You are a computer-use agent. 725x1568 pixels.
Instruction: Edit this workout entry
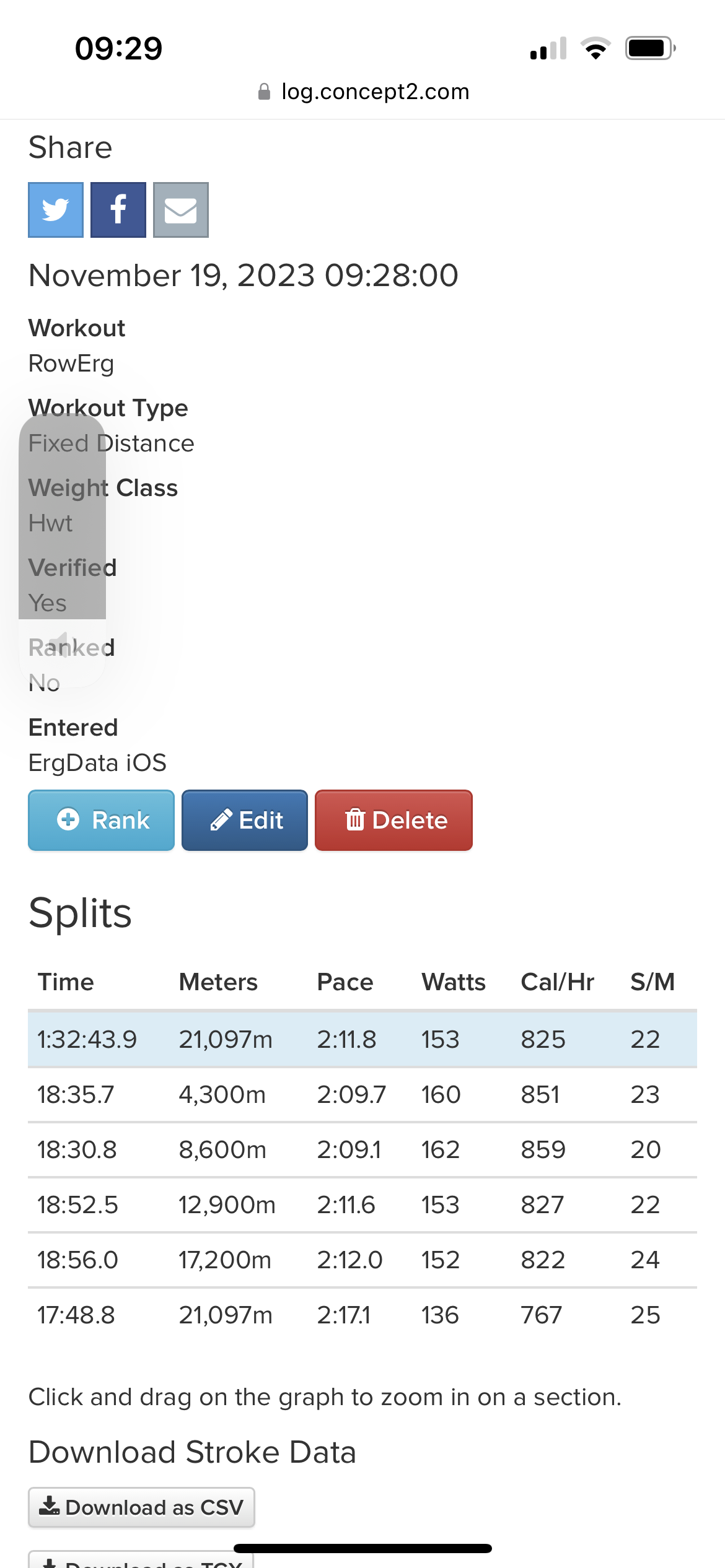tap(245, 820)
